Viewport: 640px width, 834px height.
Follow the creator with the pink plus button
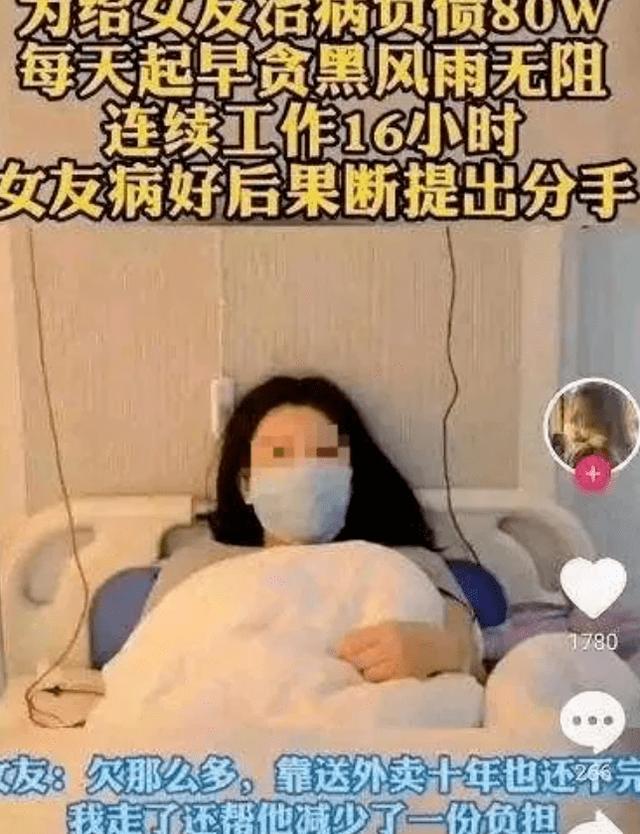(x=592, y=473)
